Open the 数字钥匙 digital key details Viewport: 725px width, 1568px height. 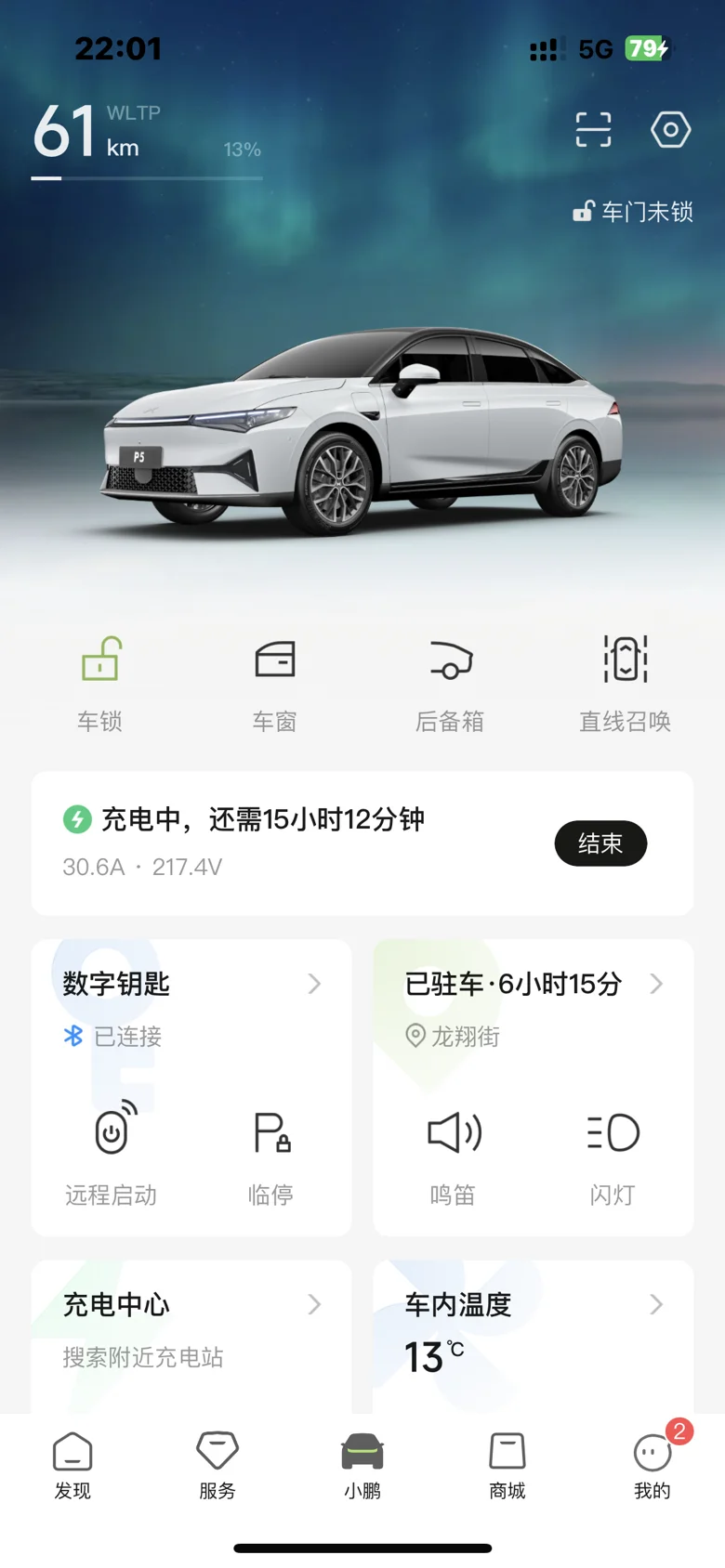click(191, 984)
